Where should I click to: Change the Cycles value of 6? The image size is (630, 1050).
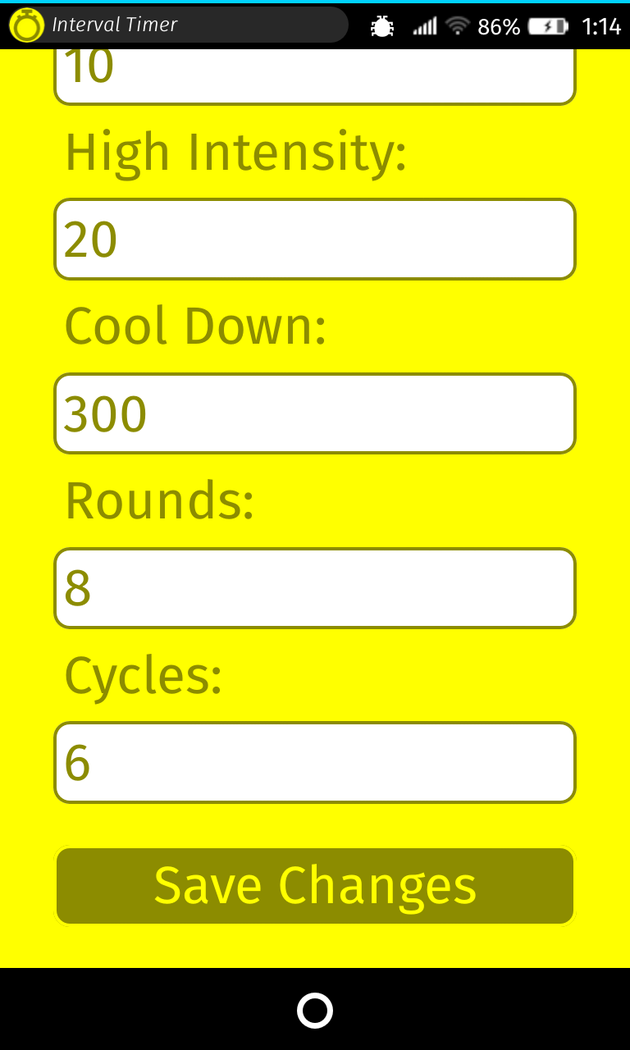[x=314, y=762]
